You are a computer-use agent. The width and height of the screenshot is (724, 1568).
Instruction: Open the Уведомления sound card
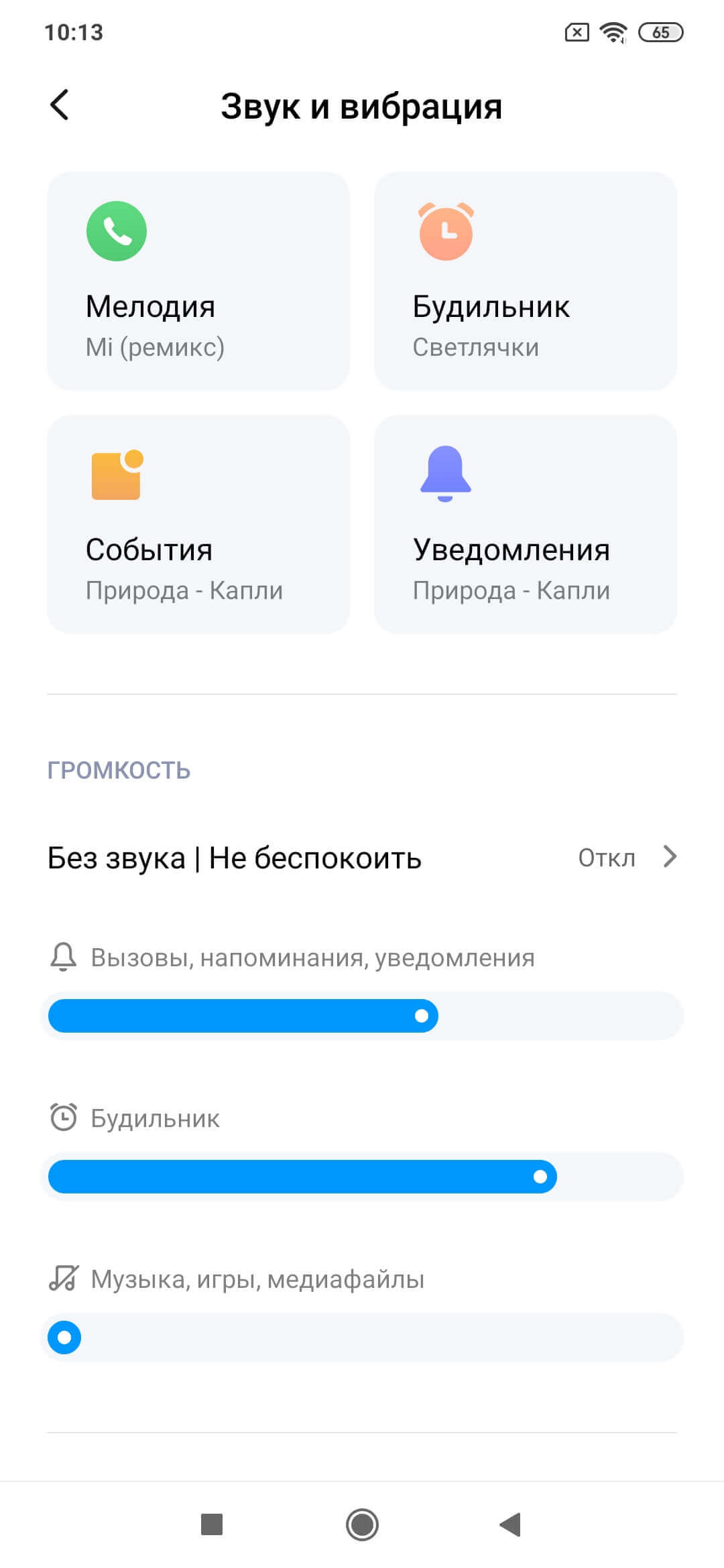[526, 524]
